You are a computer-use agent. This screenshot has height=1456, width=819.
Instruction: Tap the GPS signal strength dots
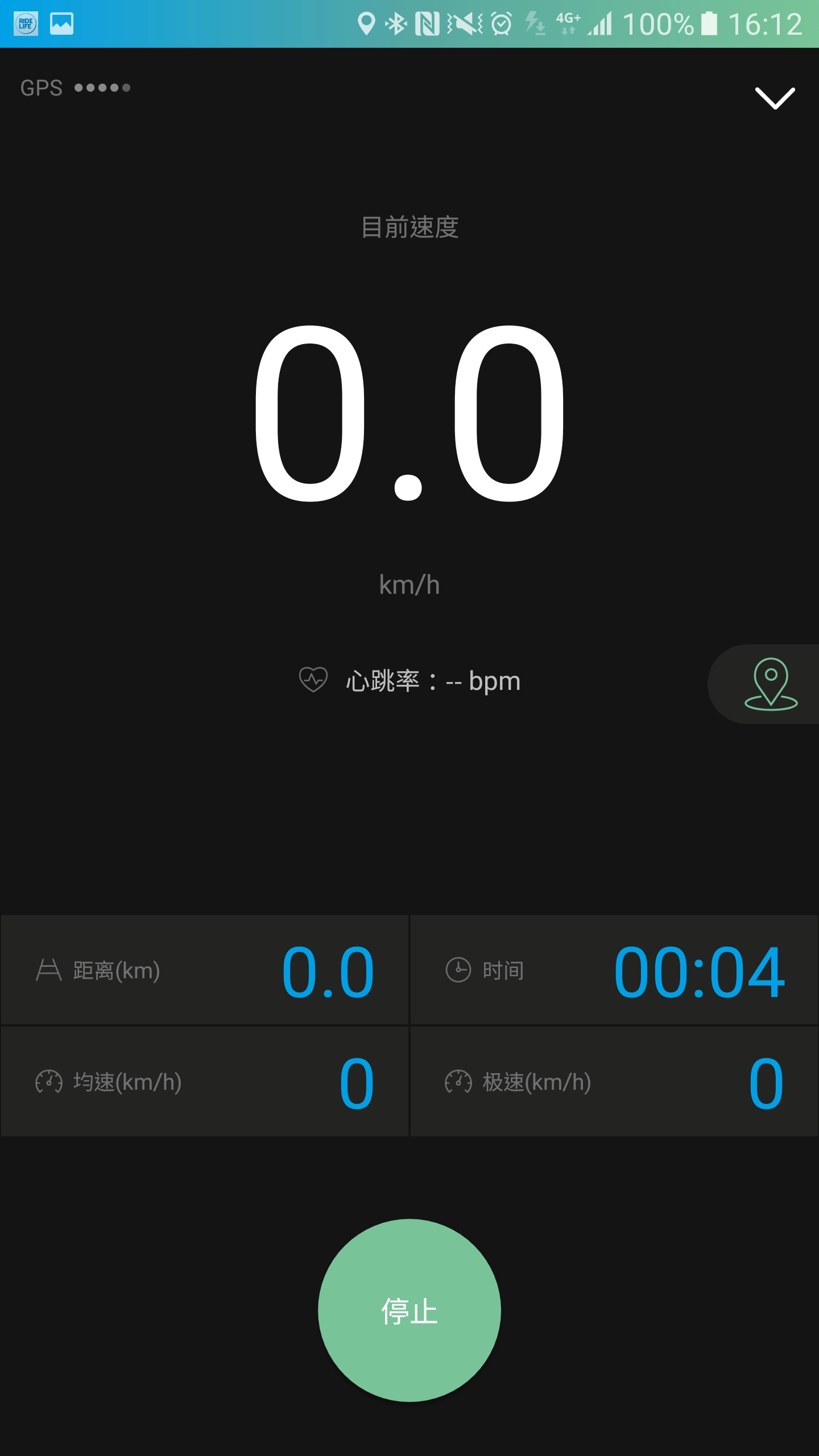coord(102,88)
